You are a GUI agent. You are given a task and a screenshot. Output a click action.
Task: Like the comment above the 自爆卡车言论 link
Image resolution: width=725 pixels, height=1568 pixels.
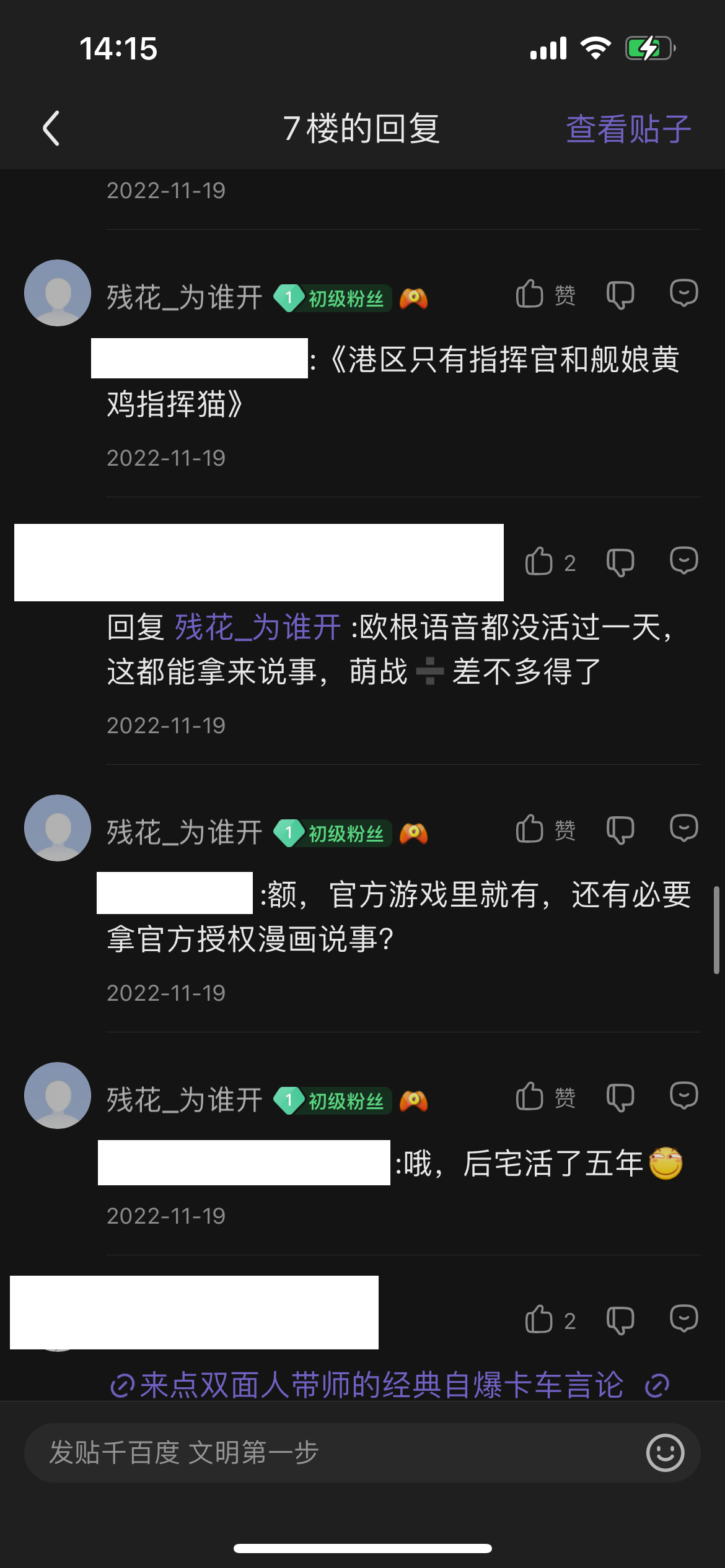pos(539,1320)
